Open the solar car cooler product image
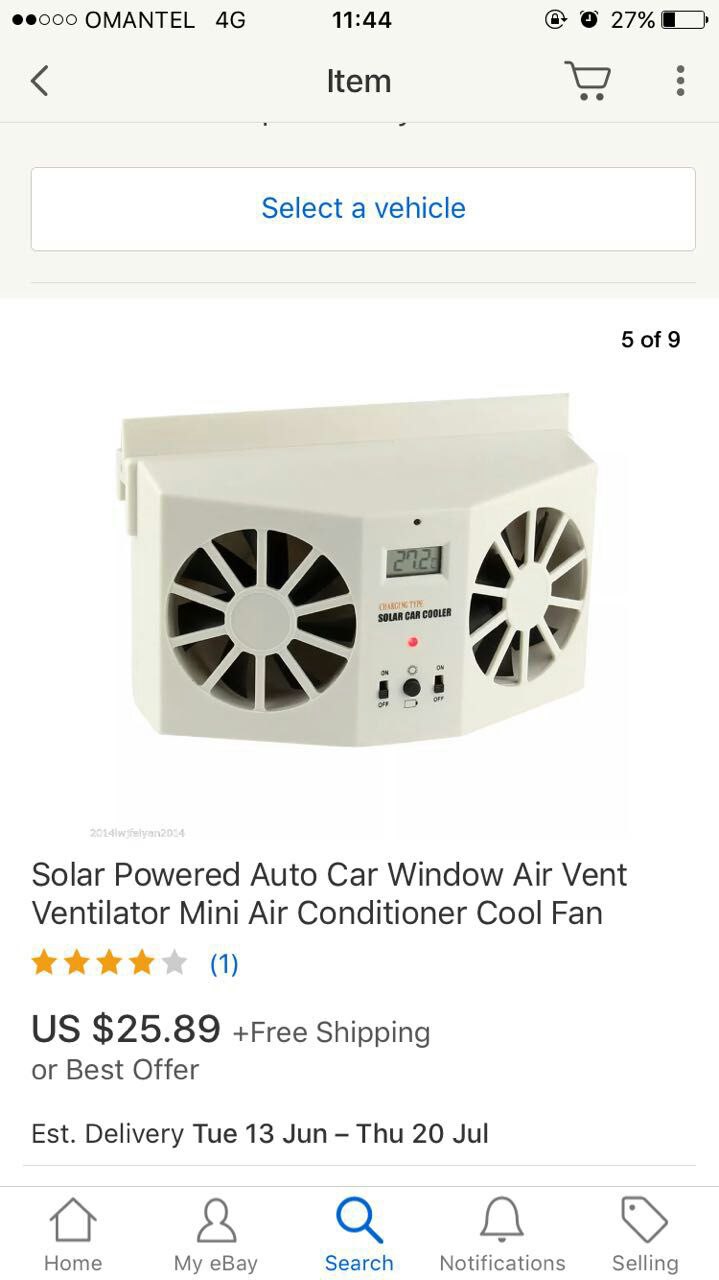 pos(360,590)
